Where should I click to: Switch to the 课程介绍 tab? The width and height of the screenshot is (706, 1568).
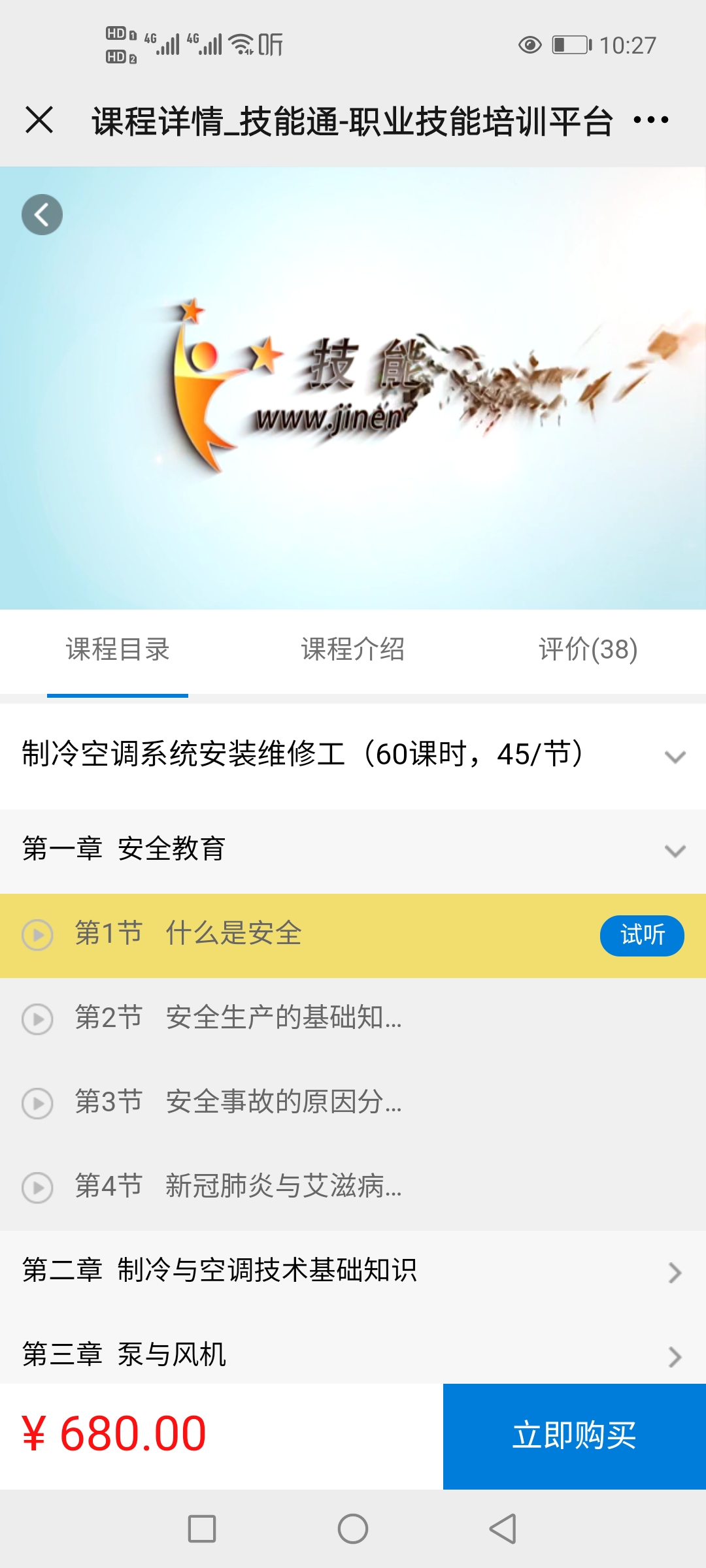(x=353, y=650)
